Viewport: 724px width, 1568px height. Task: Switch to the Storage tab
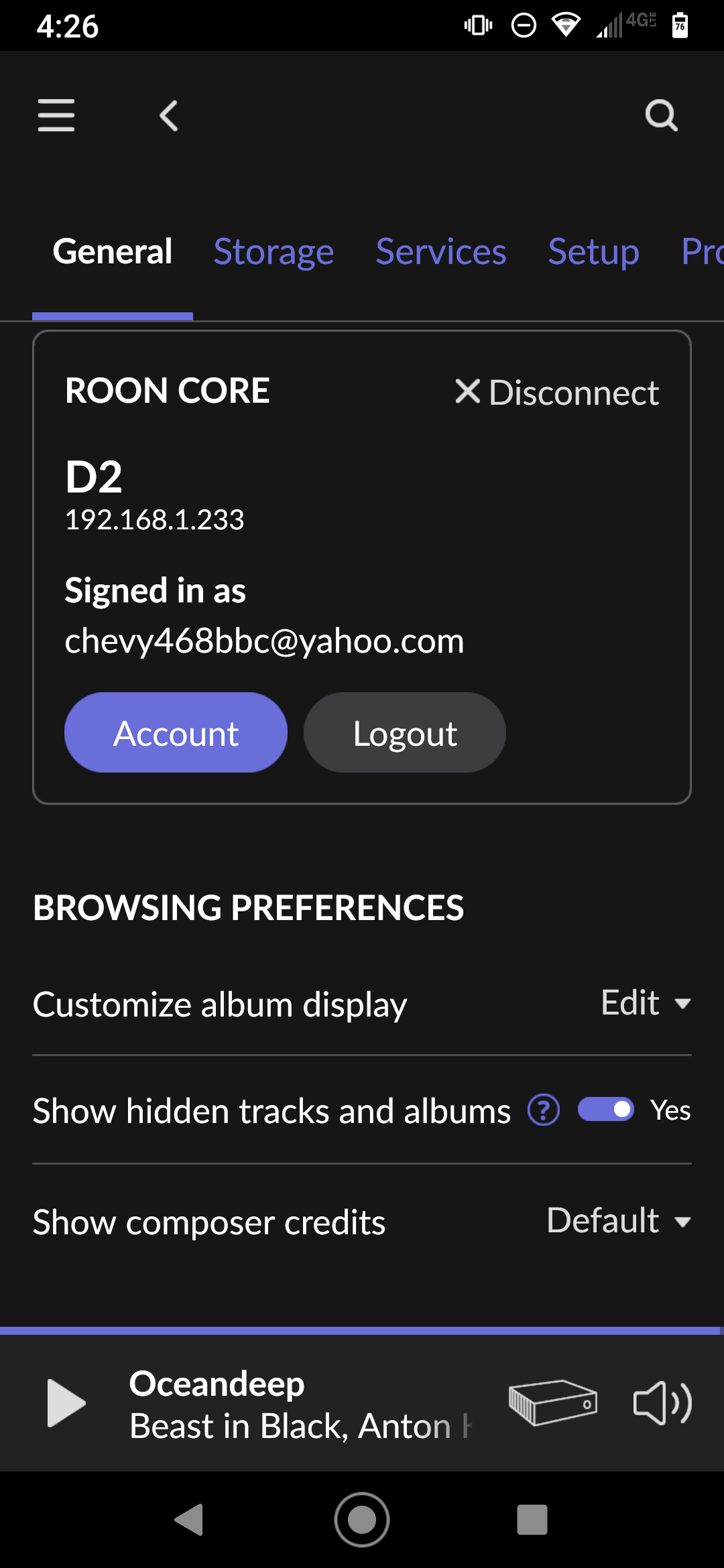click(274, 252)
